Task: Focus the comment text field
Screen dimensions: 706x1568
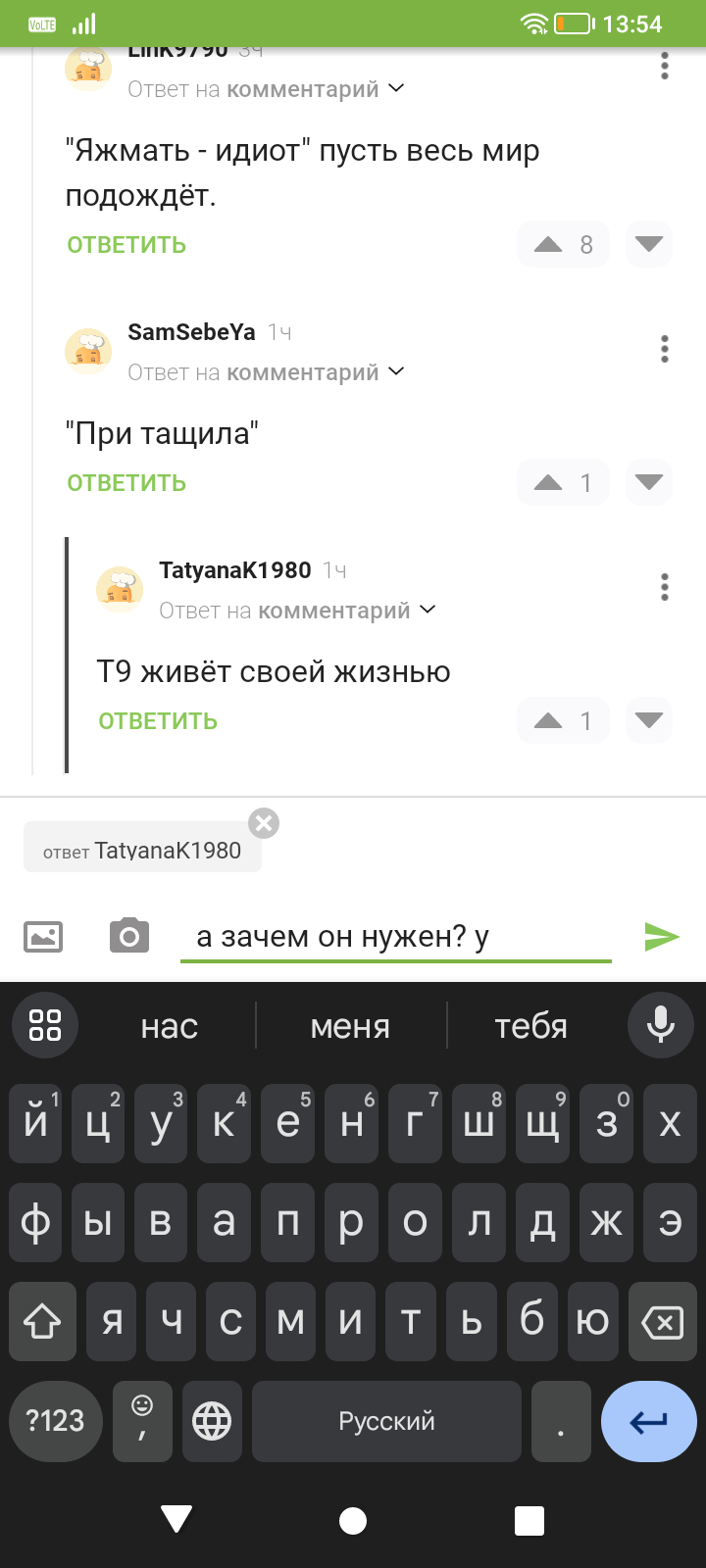Action: [395, 937]
